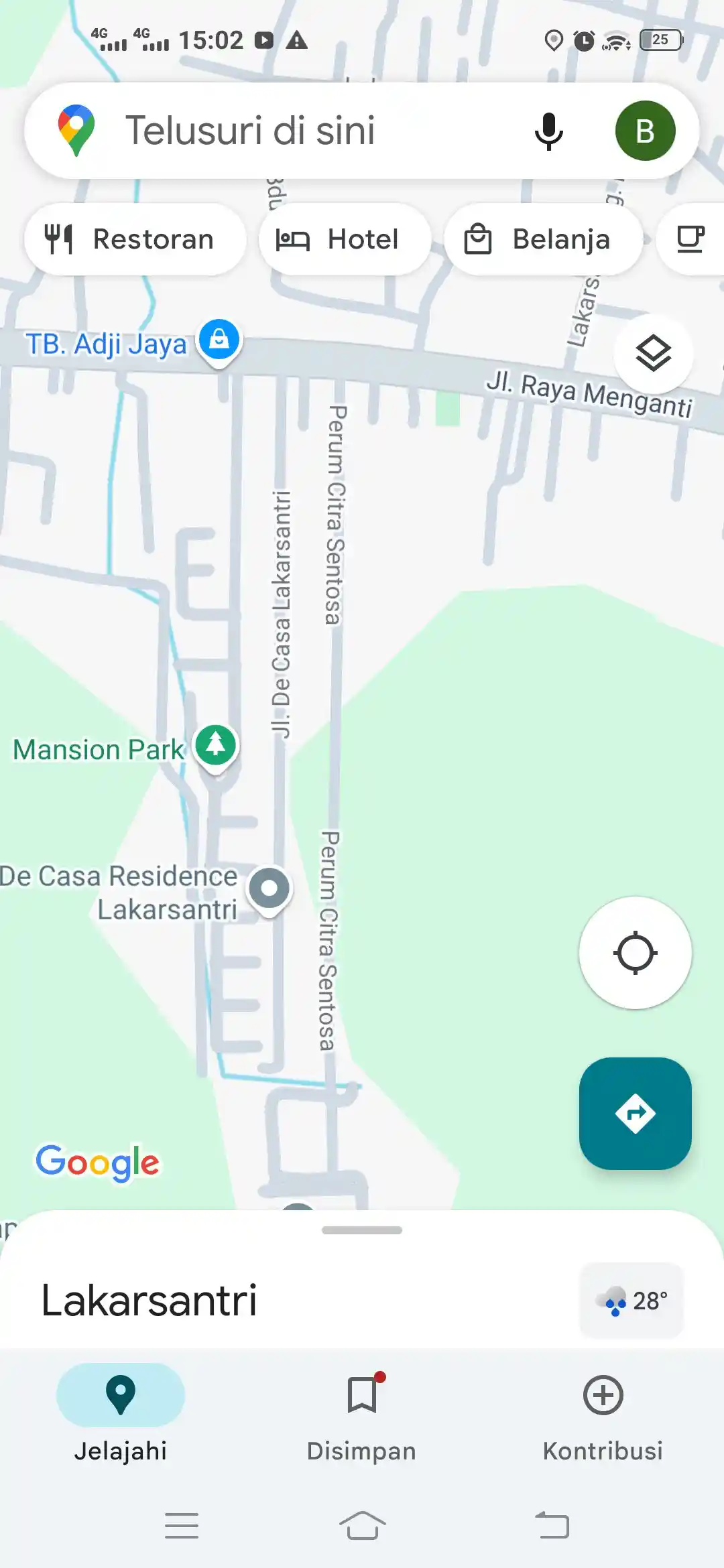The width and height of the screenshot is (724, 1568).
Task: Tap the Belanja shopping filter
Action: tap(543, 239)
